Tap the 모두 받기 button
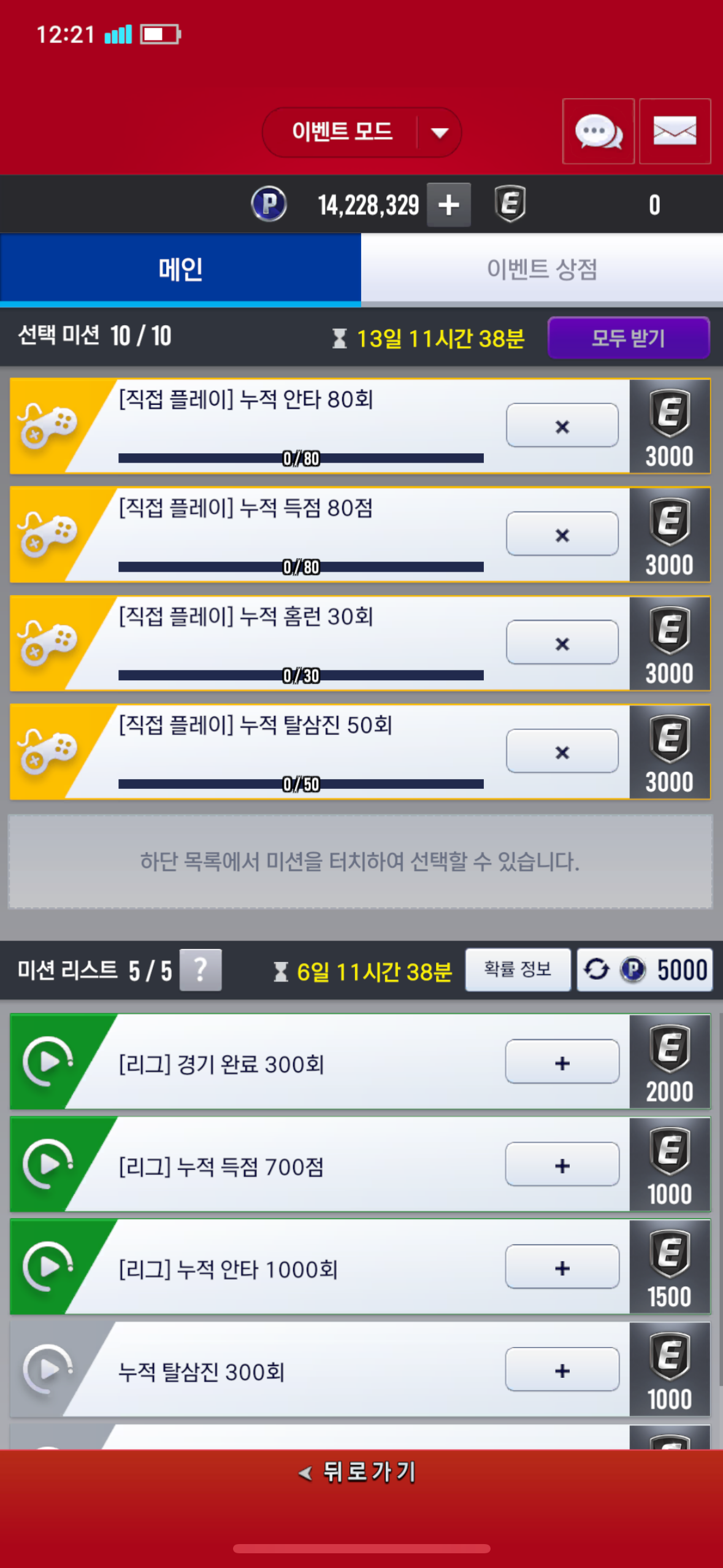The image size is (723, 1568). [628, 338]
